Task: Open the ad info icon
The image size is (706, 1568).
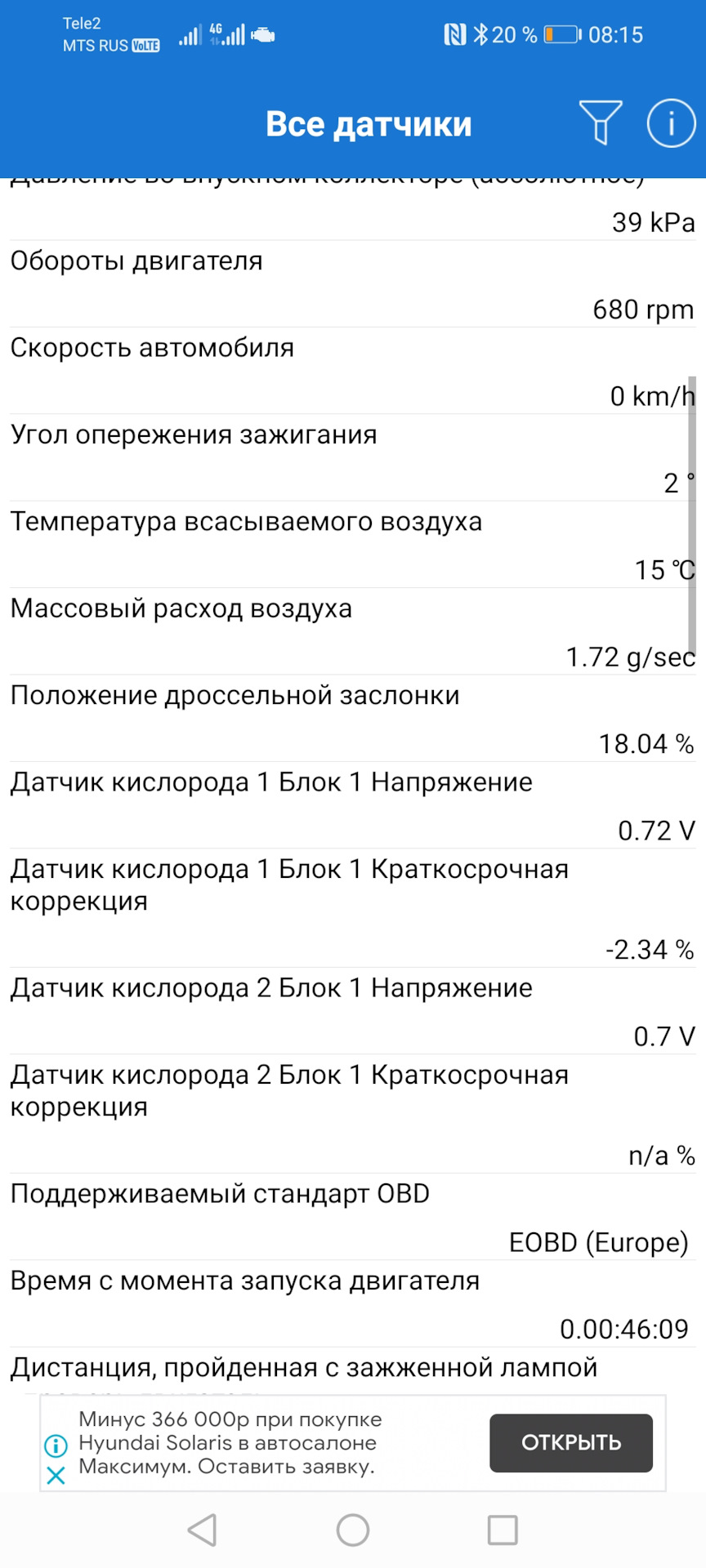Action: (56, 1446)
